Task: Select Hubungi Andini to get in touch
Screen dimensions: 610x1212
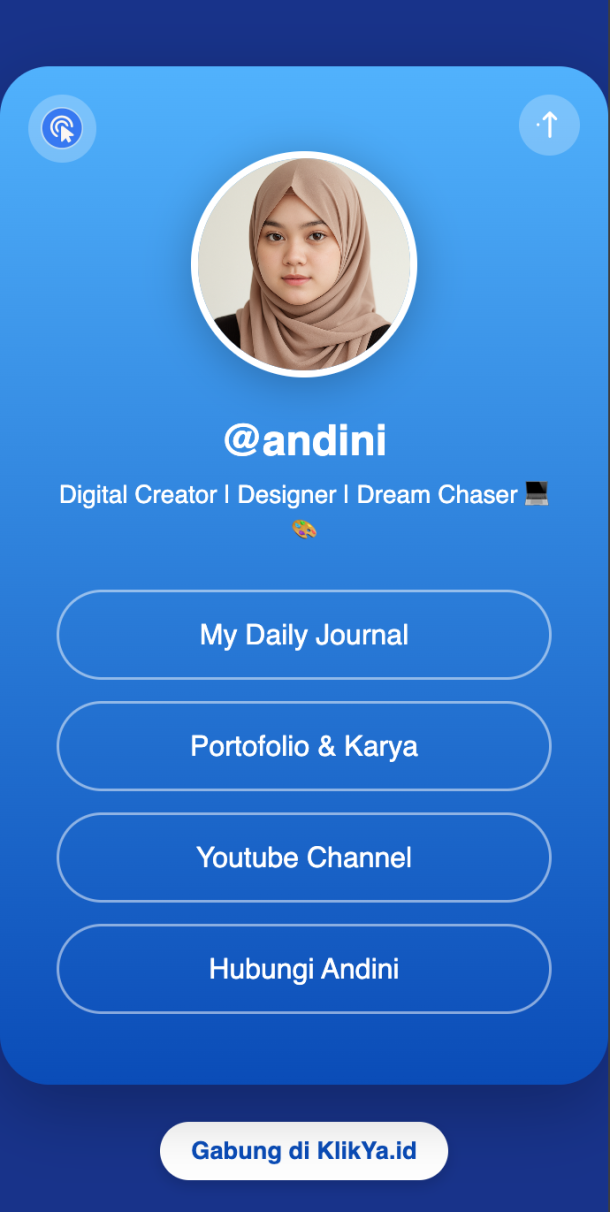Action: click(x=304, y=969)
